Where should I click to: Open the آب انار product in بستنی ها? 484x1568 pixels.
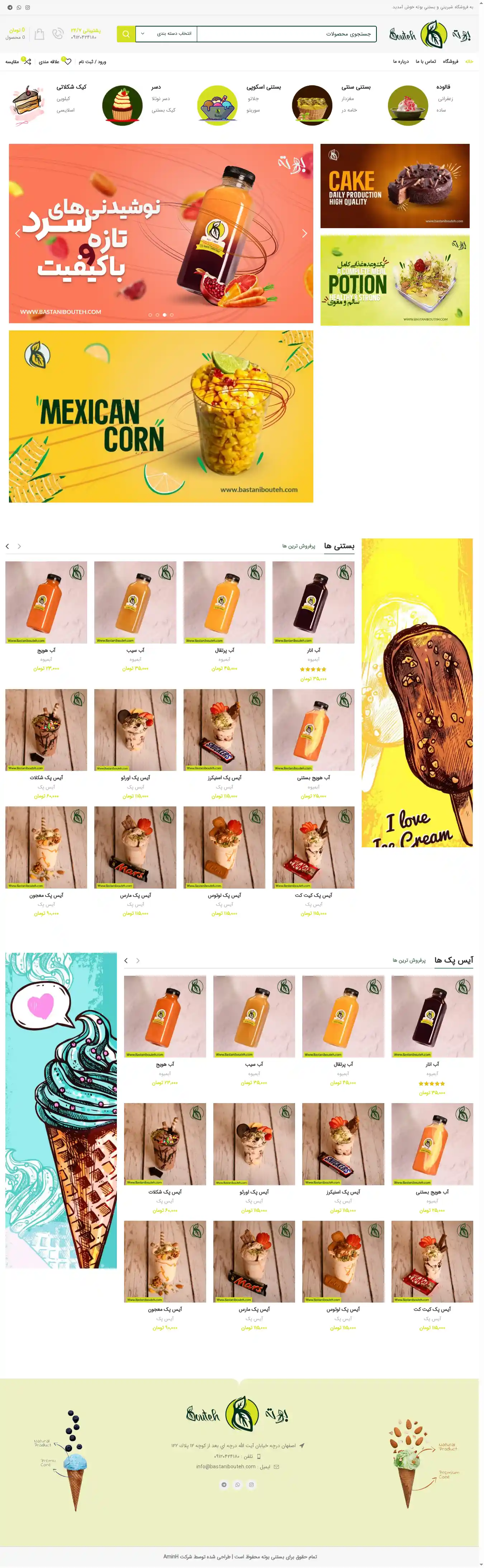click(x=313, y=603)
